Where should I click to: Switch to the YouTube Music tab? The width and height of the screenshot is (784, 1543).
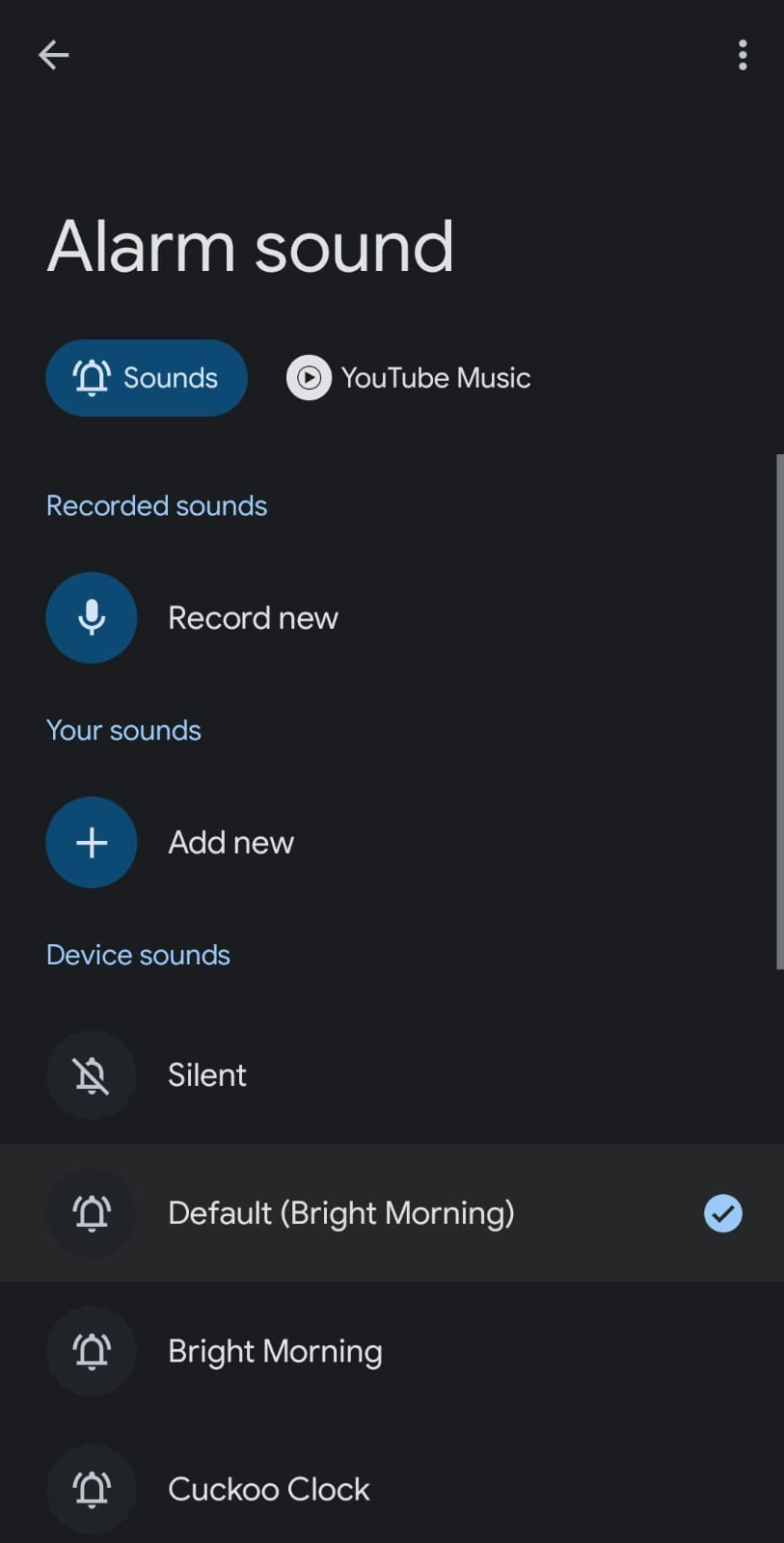409,378
